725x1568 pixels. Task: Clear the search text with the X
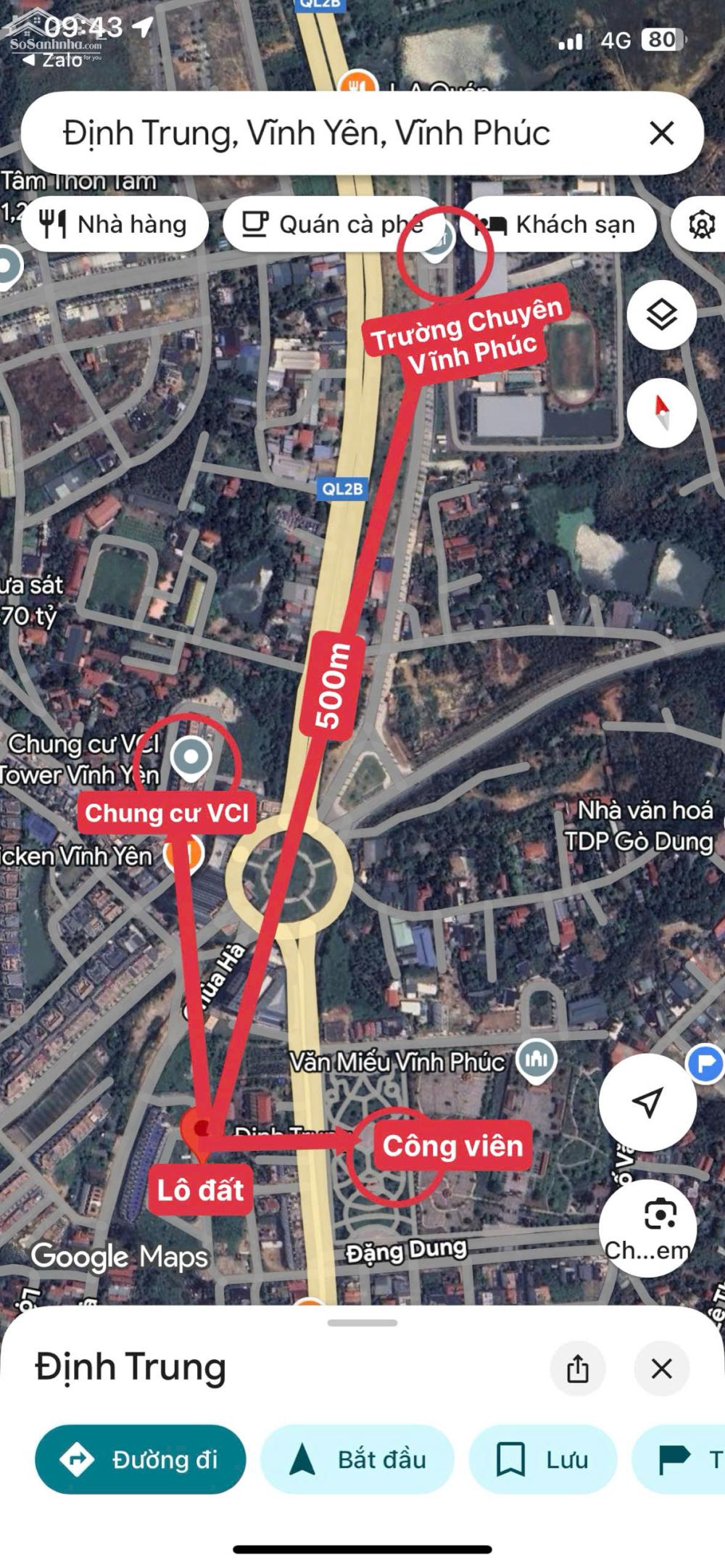click(661, 133)
